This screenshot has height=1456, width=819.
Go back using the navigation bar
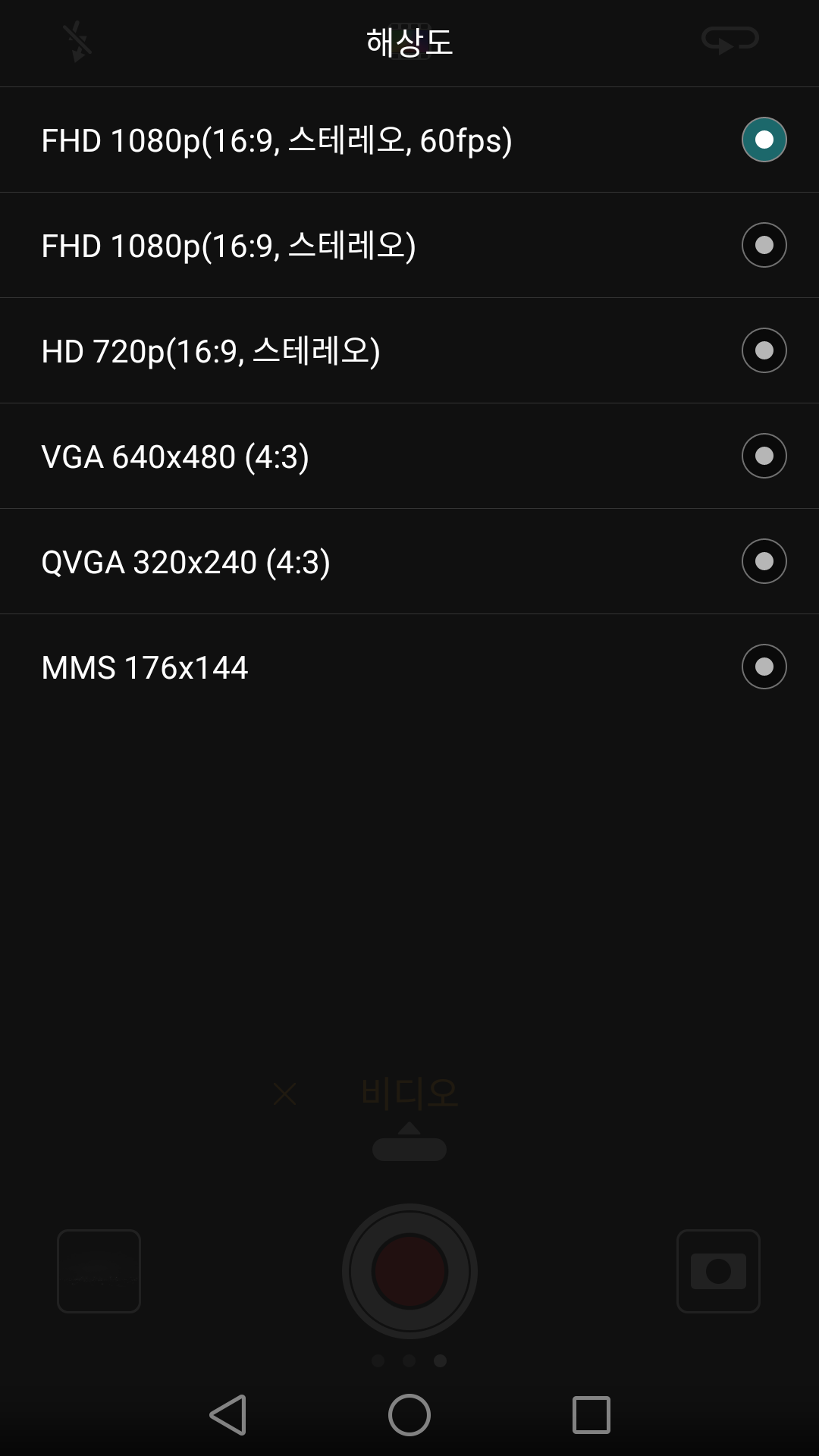[x=227, y=1415]
